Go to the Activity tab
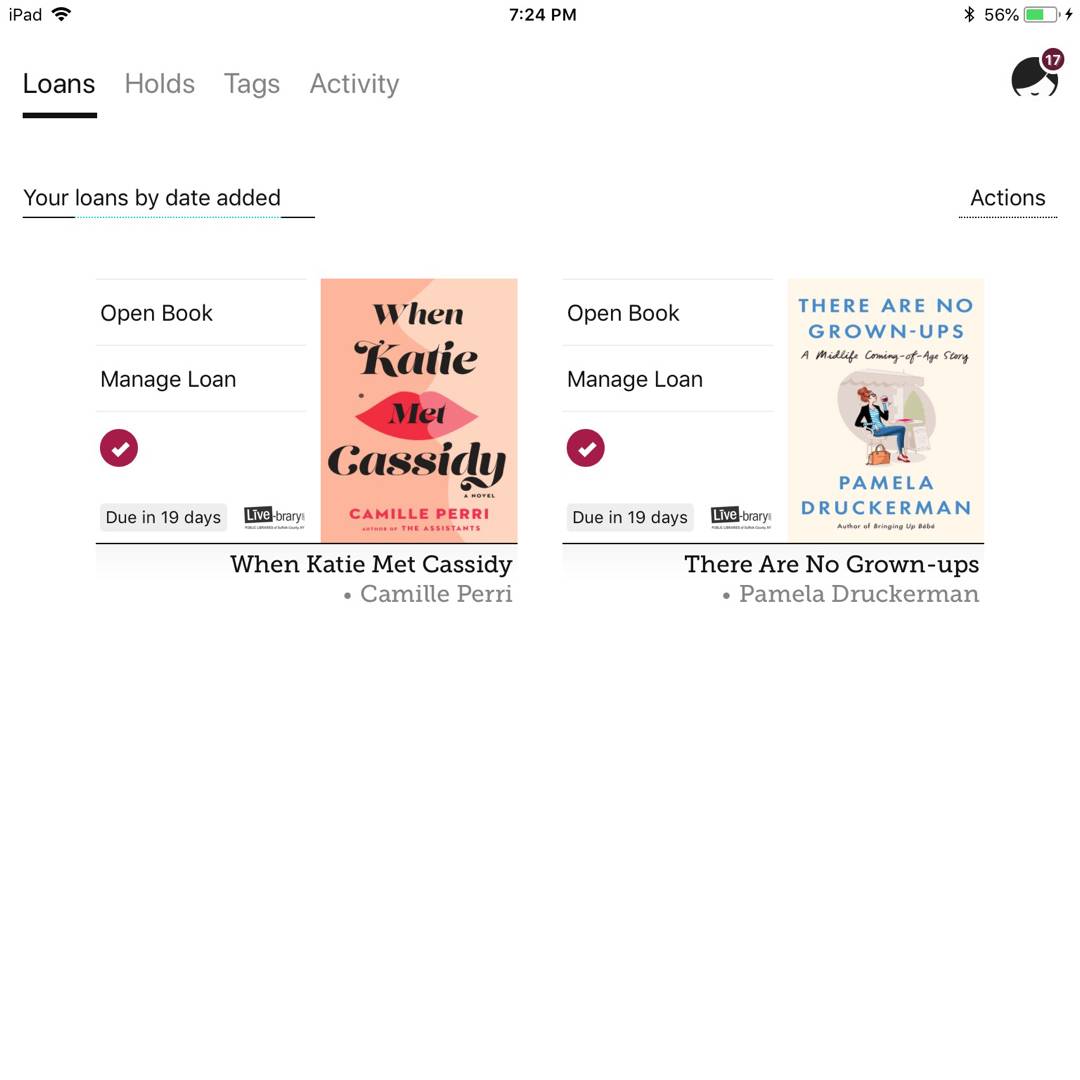This screenshot has width=1080, height=1080. (354, 84)
